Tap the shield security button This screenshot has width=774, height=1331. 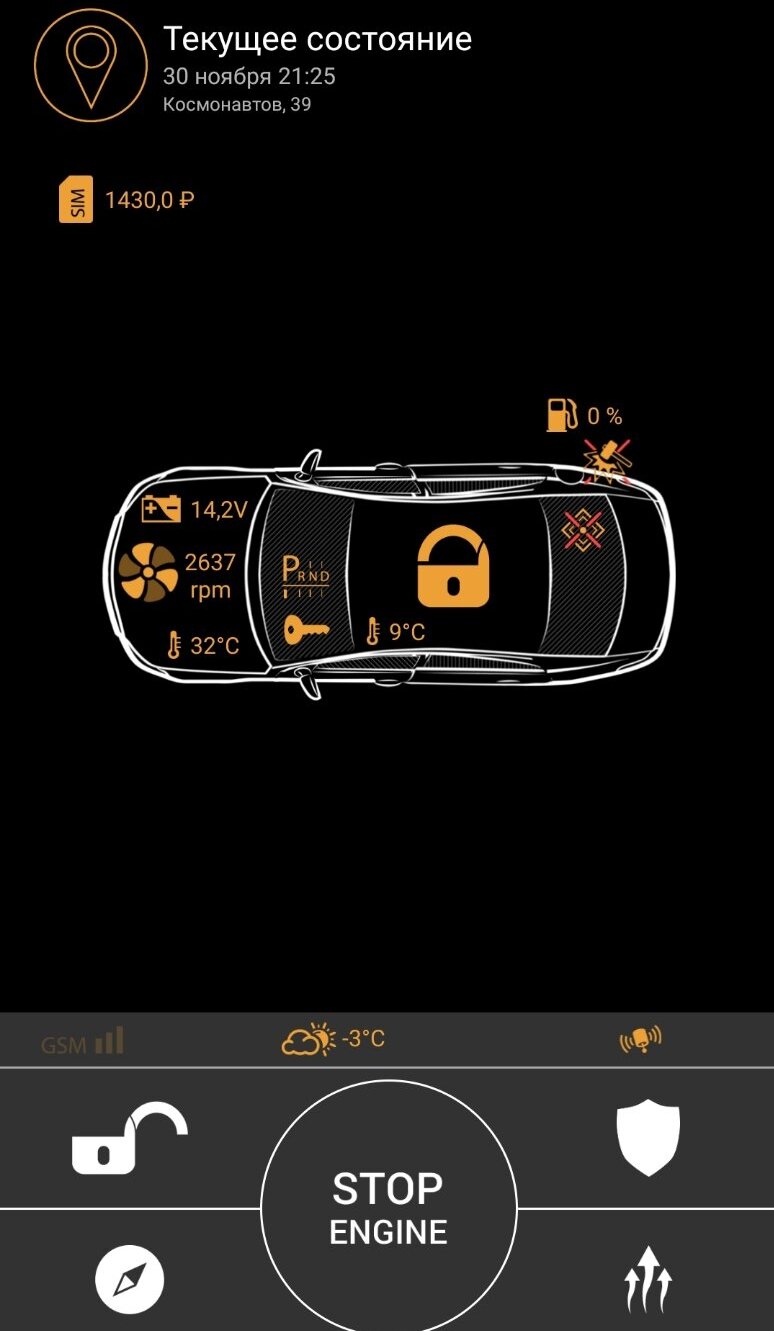(648, 1137)
